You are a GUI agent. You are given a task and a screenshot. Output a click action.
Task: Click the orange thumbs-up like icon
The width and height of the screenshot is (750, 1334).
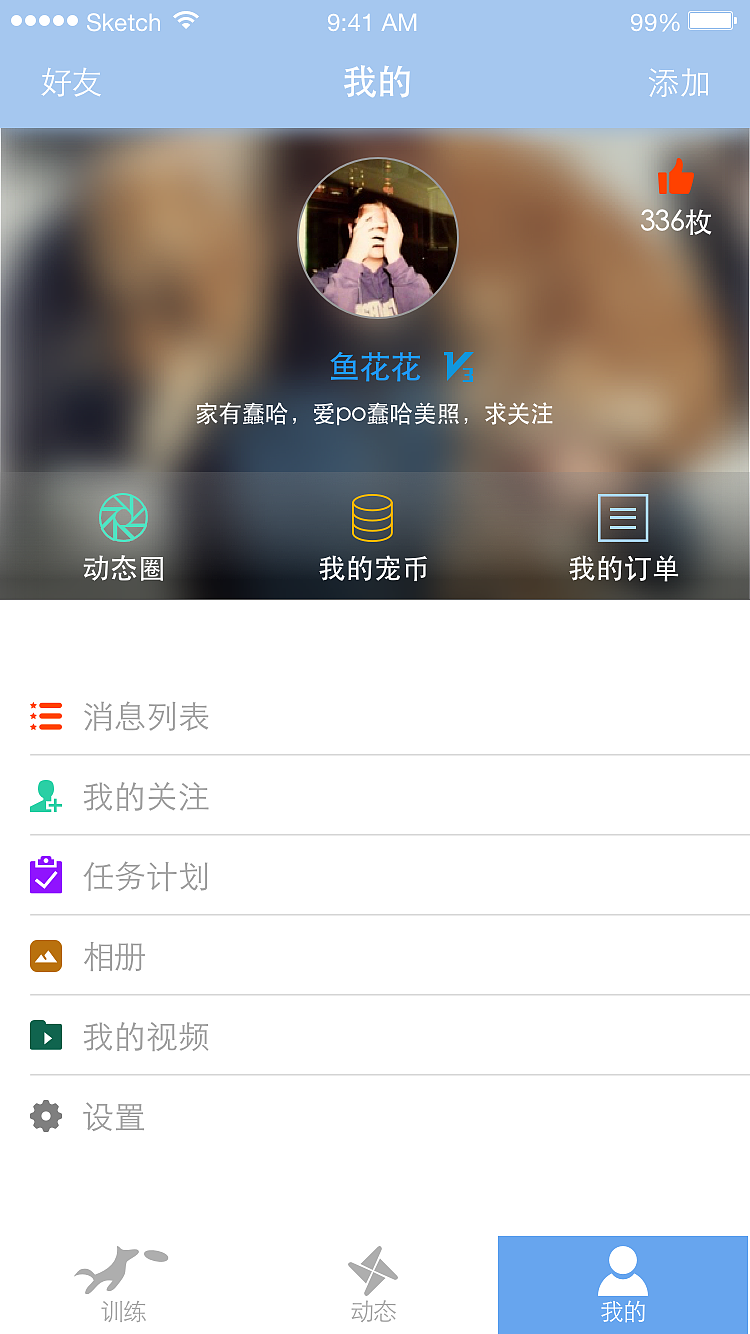point(676,180)
